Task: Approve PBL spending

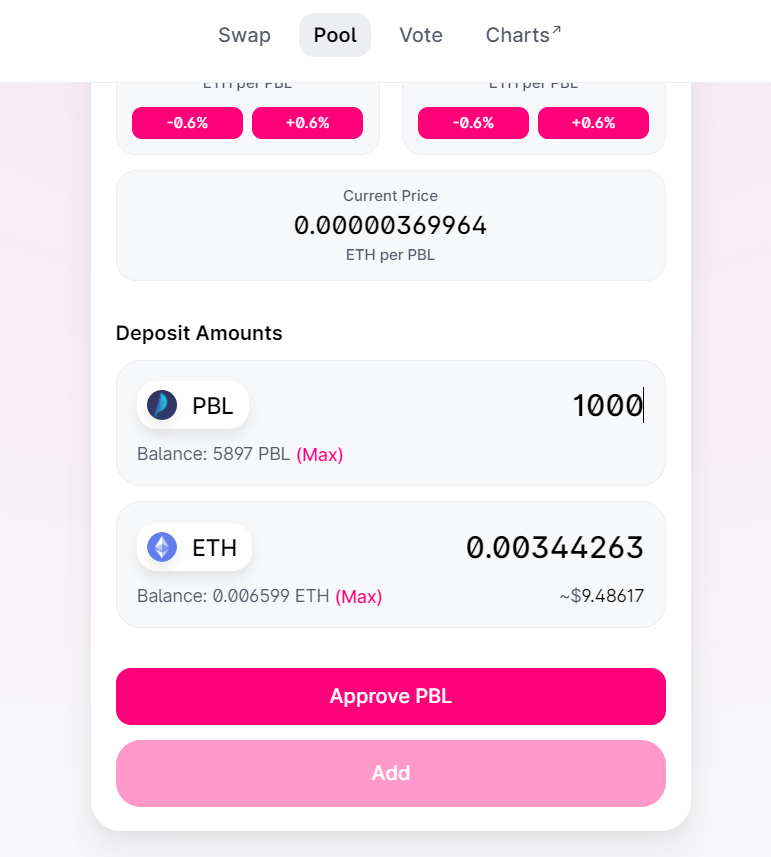Action: coord(391,696)
